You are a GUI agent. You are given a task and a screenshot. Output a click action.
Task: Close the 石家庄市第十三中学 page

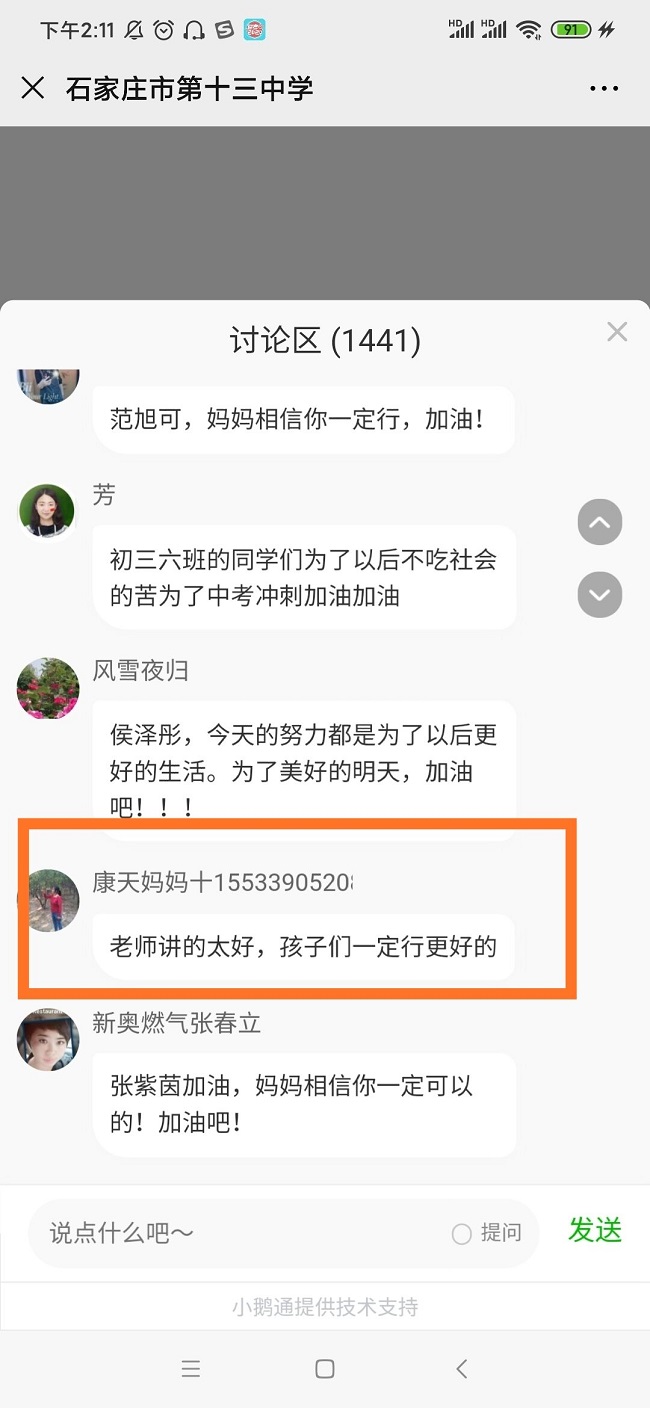pyautogui.click(x=33, y=88)
